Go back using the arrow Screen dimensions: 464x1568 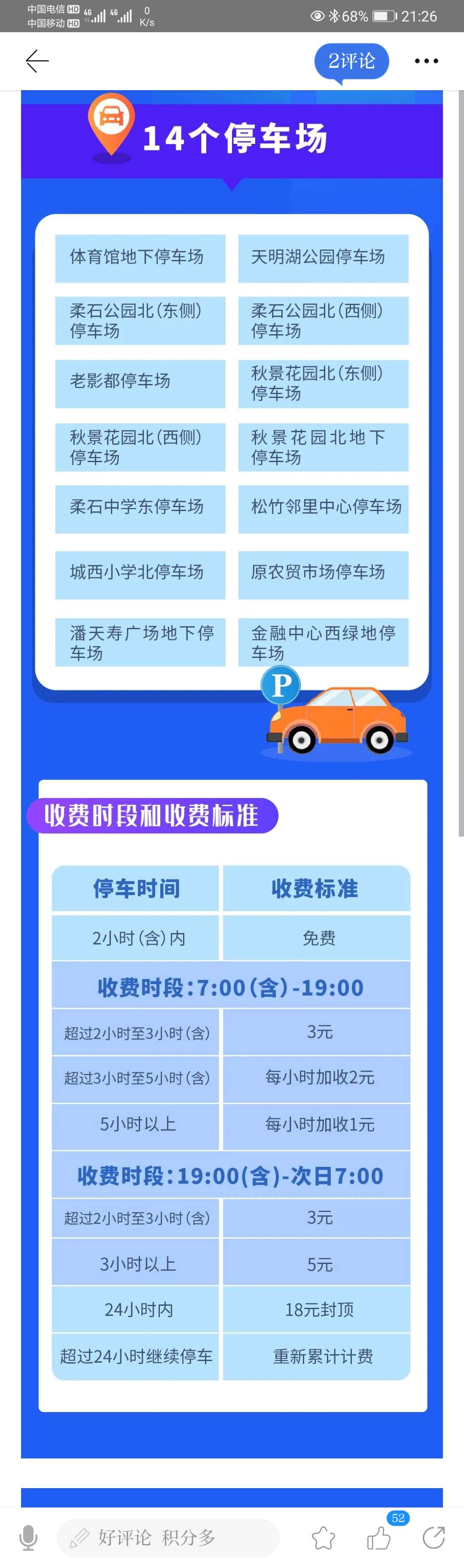37,61
